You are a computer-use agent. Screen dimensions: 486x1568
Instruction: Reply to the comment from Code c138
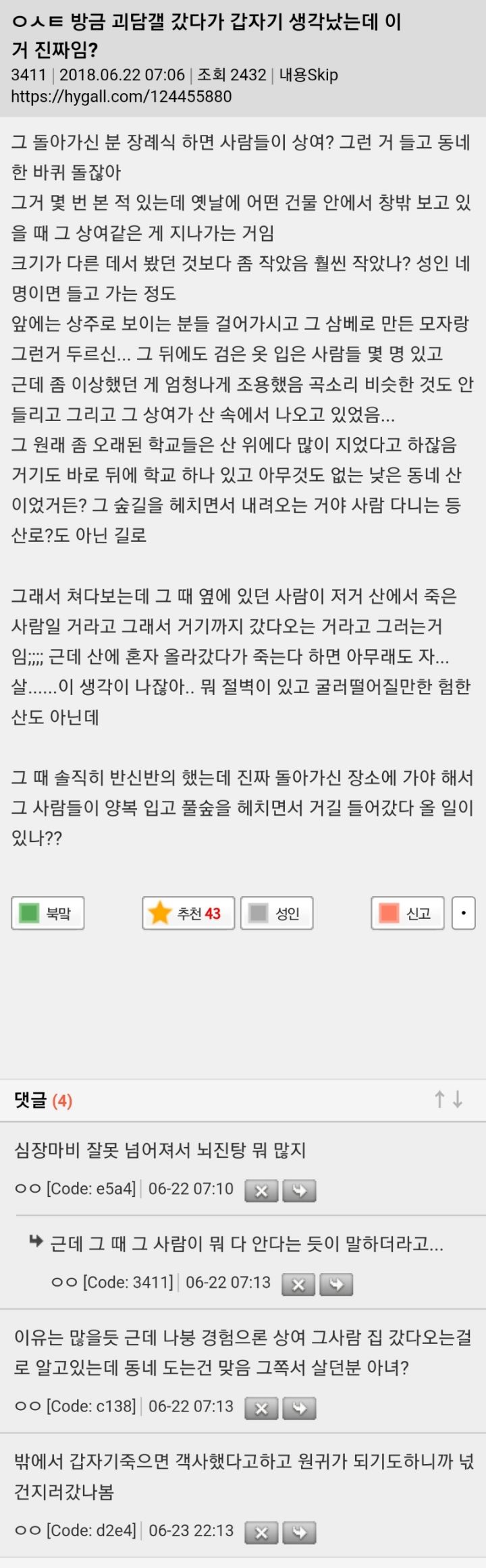point(299,1409)
